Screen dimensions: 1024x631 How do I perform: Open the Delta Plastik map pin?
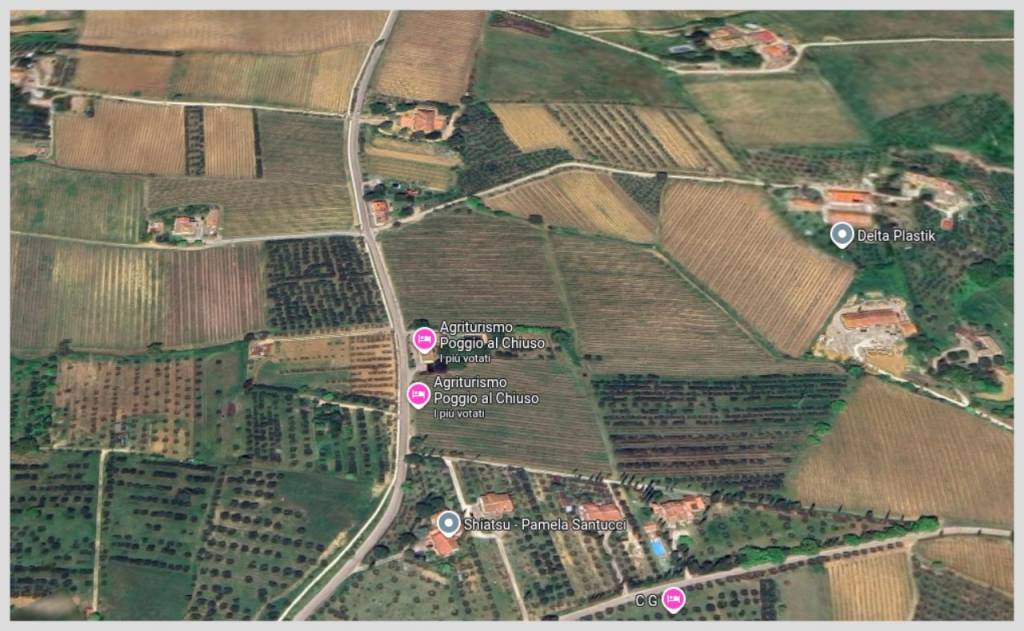click(842, 235)
